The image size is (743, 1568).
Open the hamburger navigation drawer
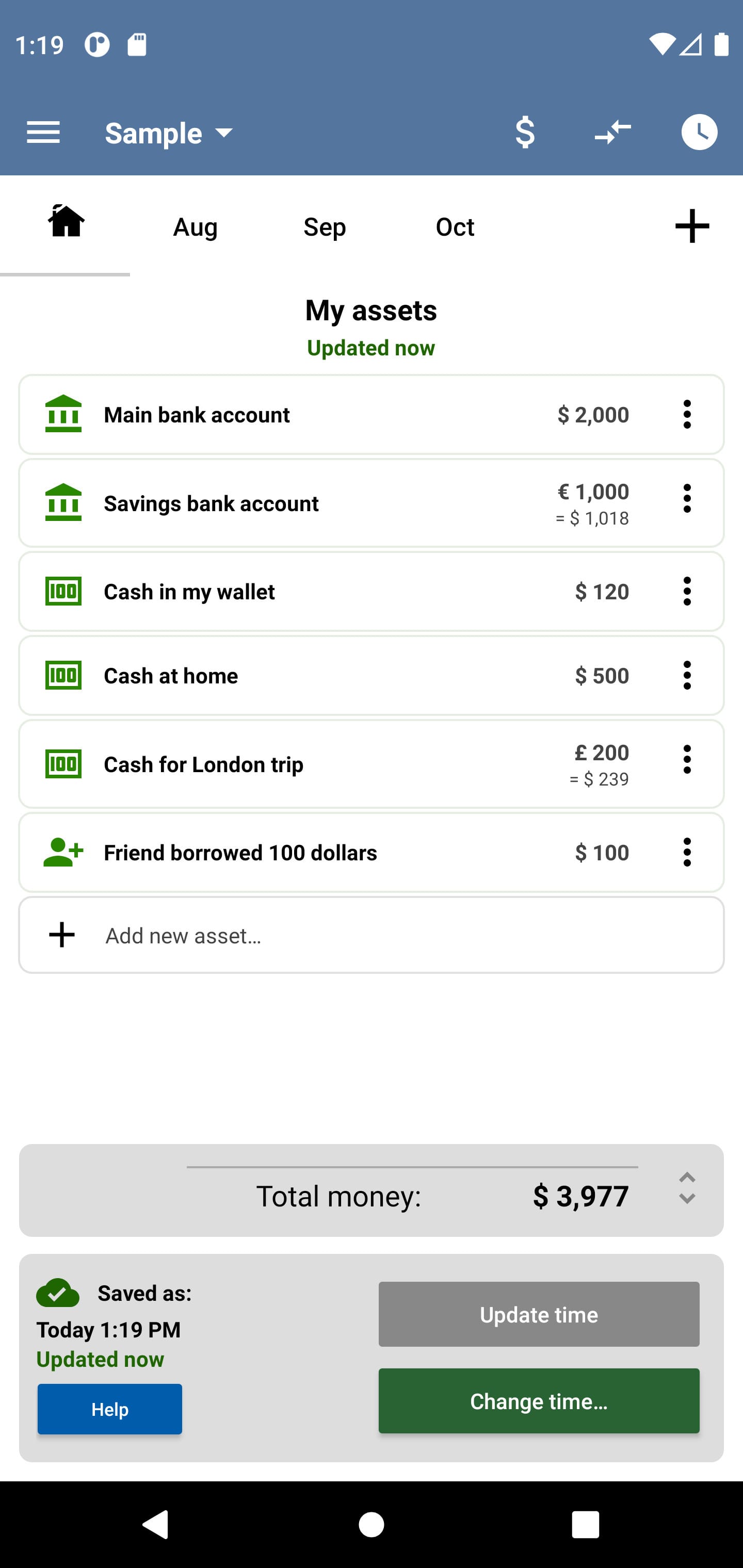(43, 132)
